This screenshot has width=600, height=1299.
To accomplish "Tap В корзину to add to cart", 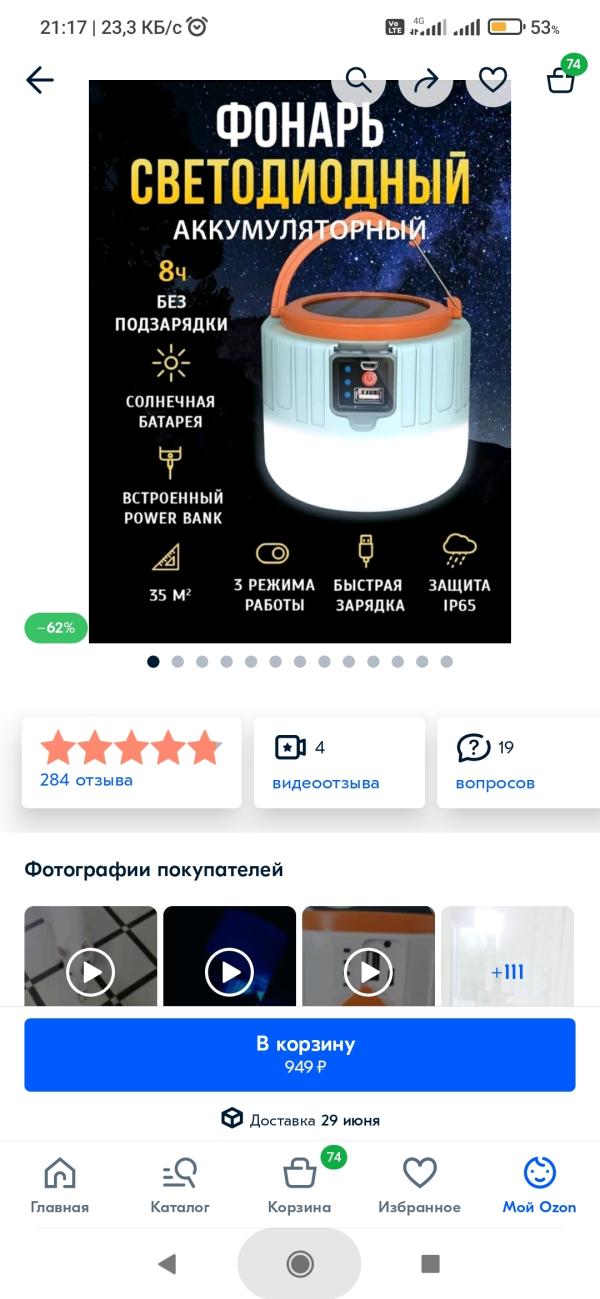I will (300, 1054).
